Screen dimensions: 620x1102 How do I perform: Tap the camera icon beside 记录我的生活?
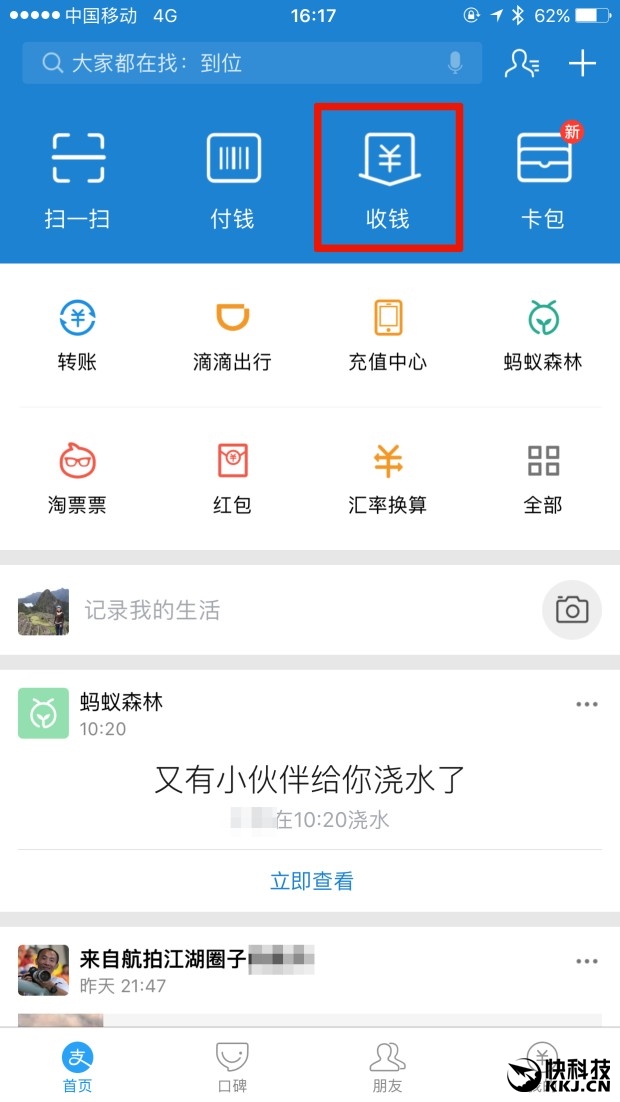click(572, 610)
